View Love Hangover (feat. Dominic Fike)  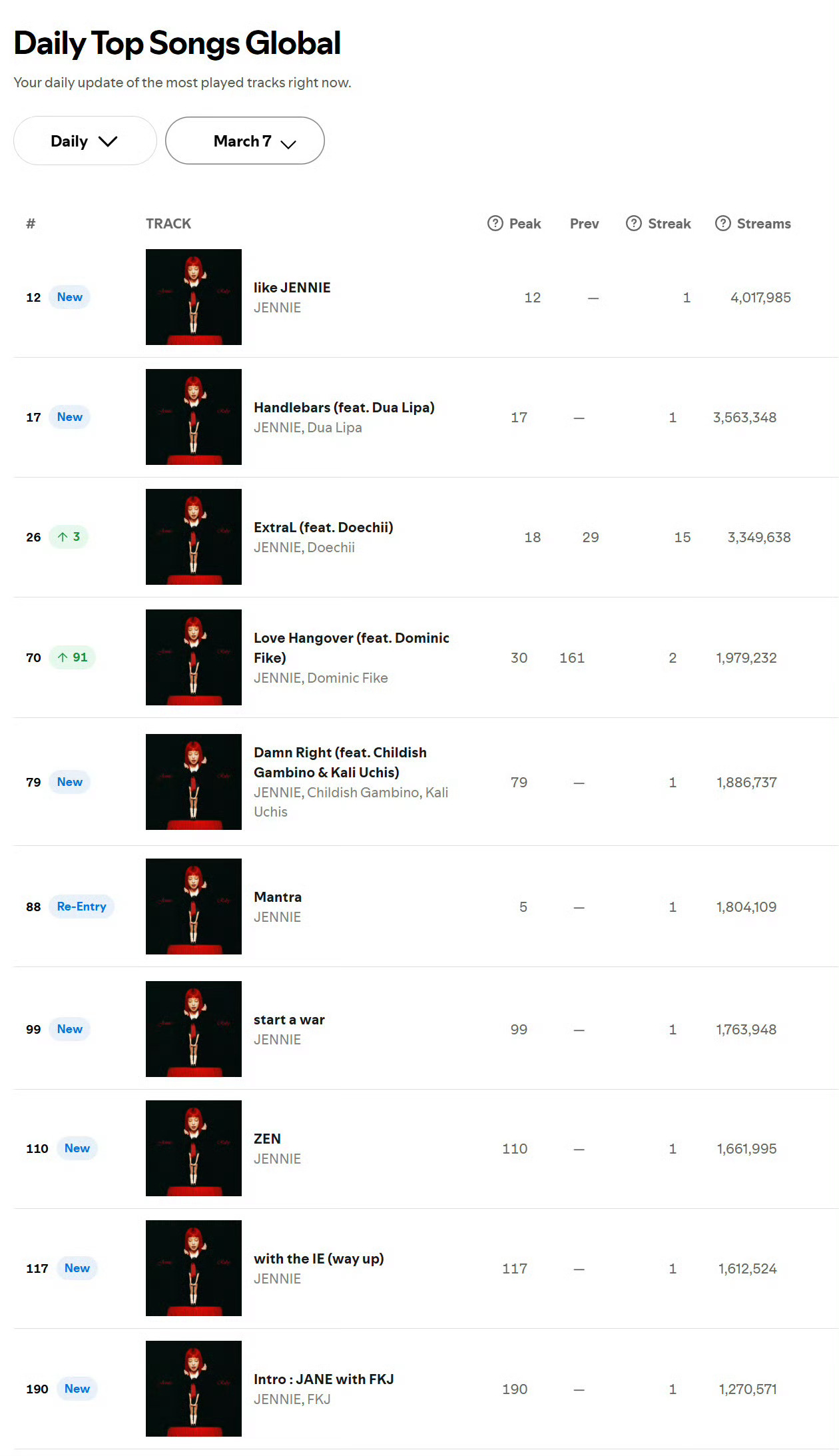(x=352, y=647)
